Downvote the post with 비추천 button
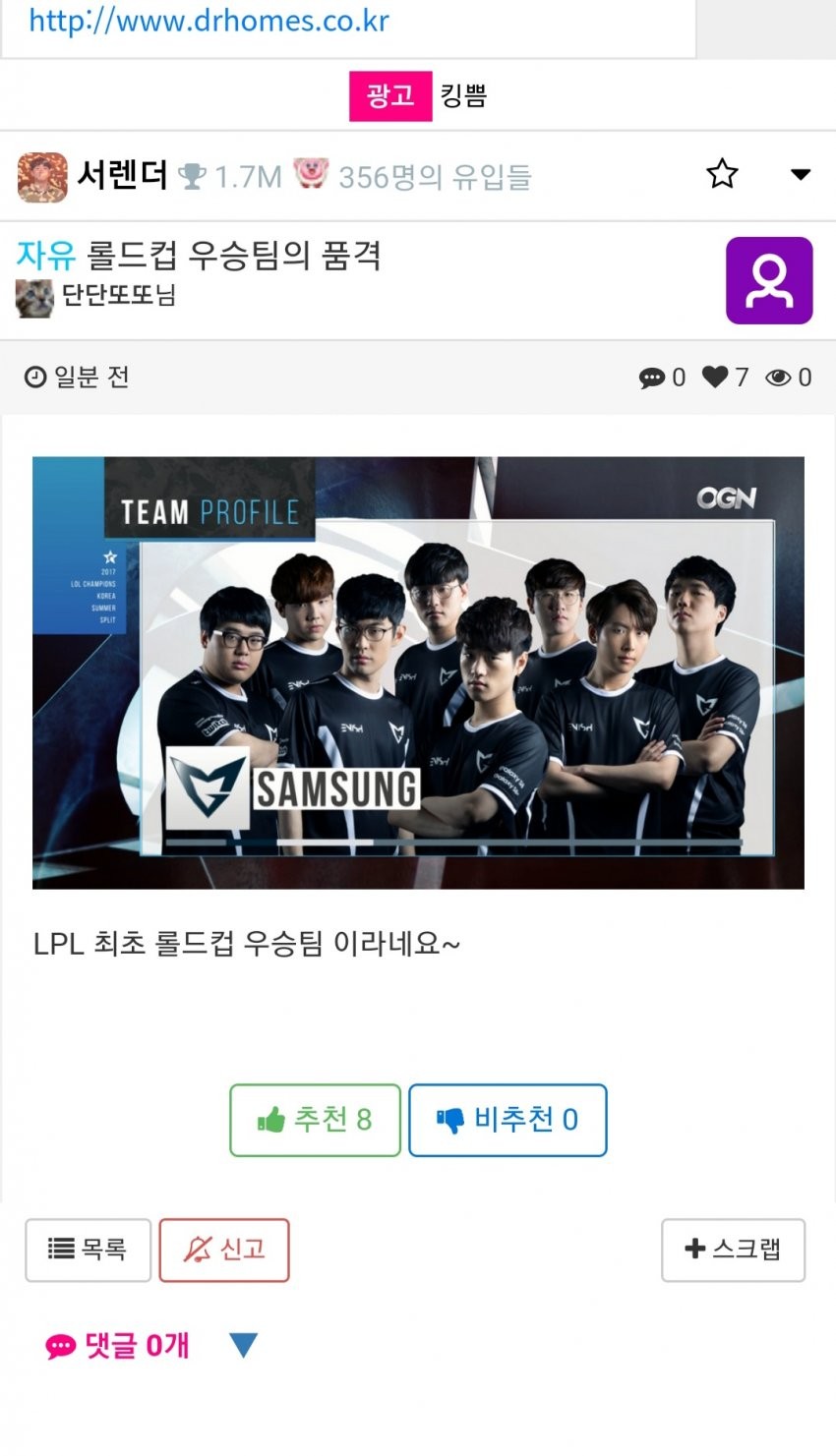The height and width of the screenshot is (1456, 836). [508, 1120]
